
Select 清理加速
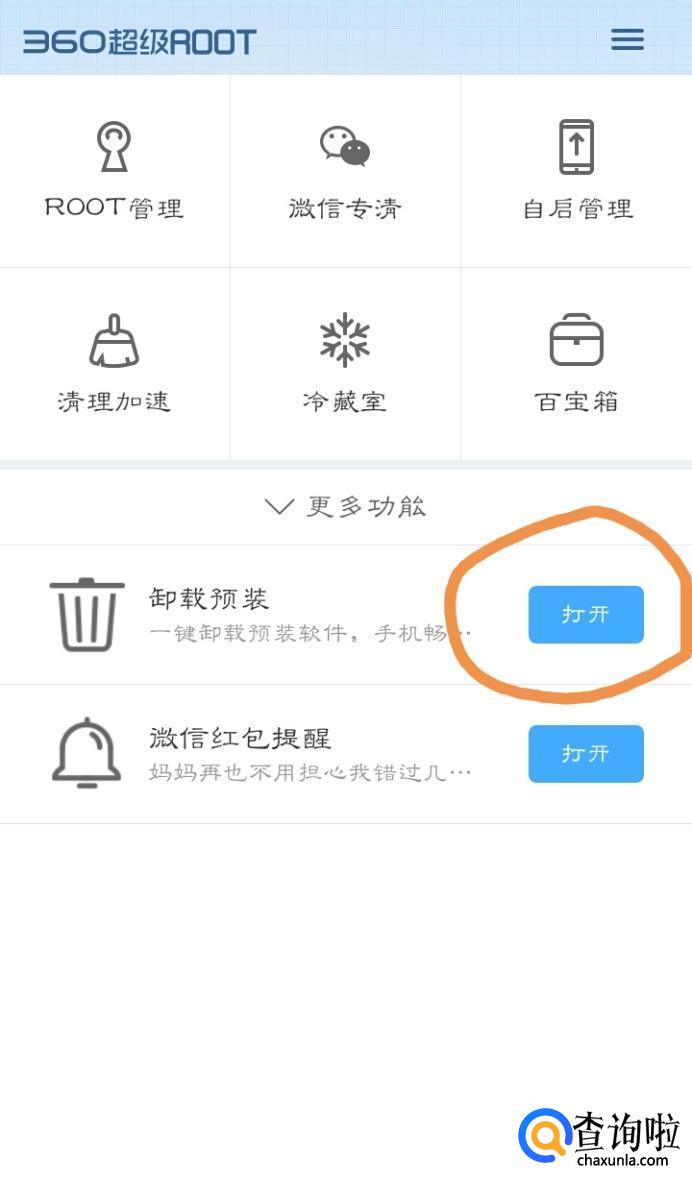(x=114, y=364)
